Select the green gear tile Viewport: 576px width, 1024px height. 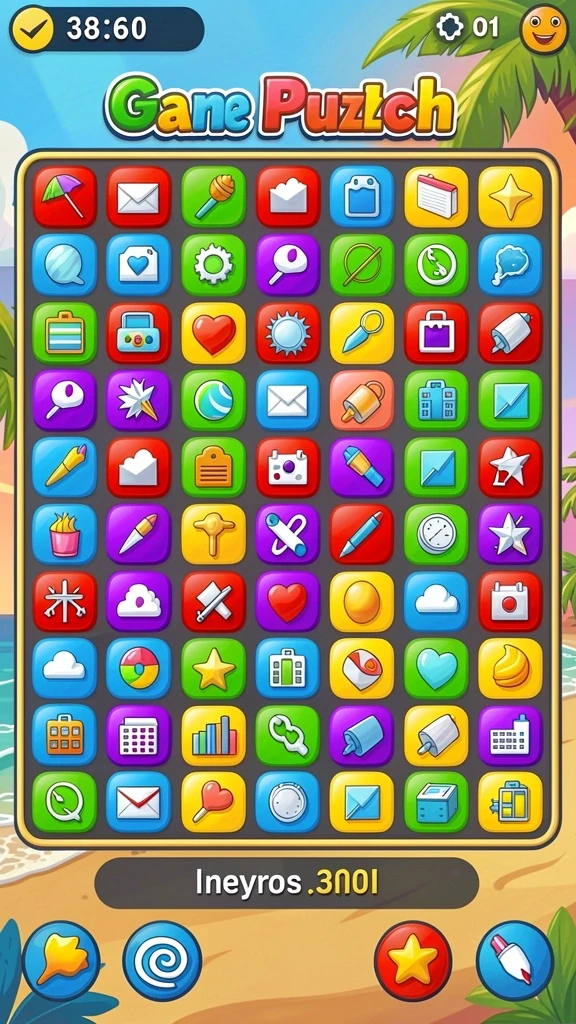coord(214,265)
